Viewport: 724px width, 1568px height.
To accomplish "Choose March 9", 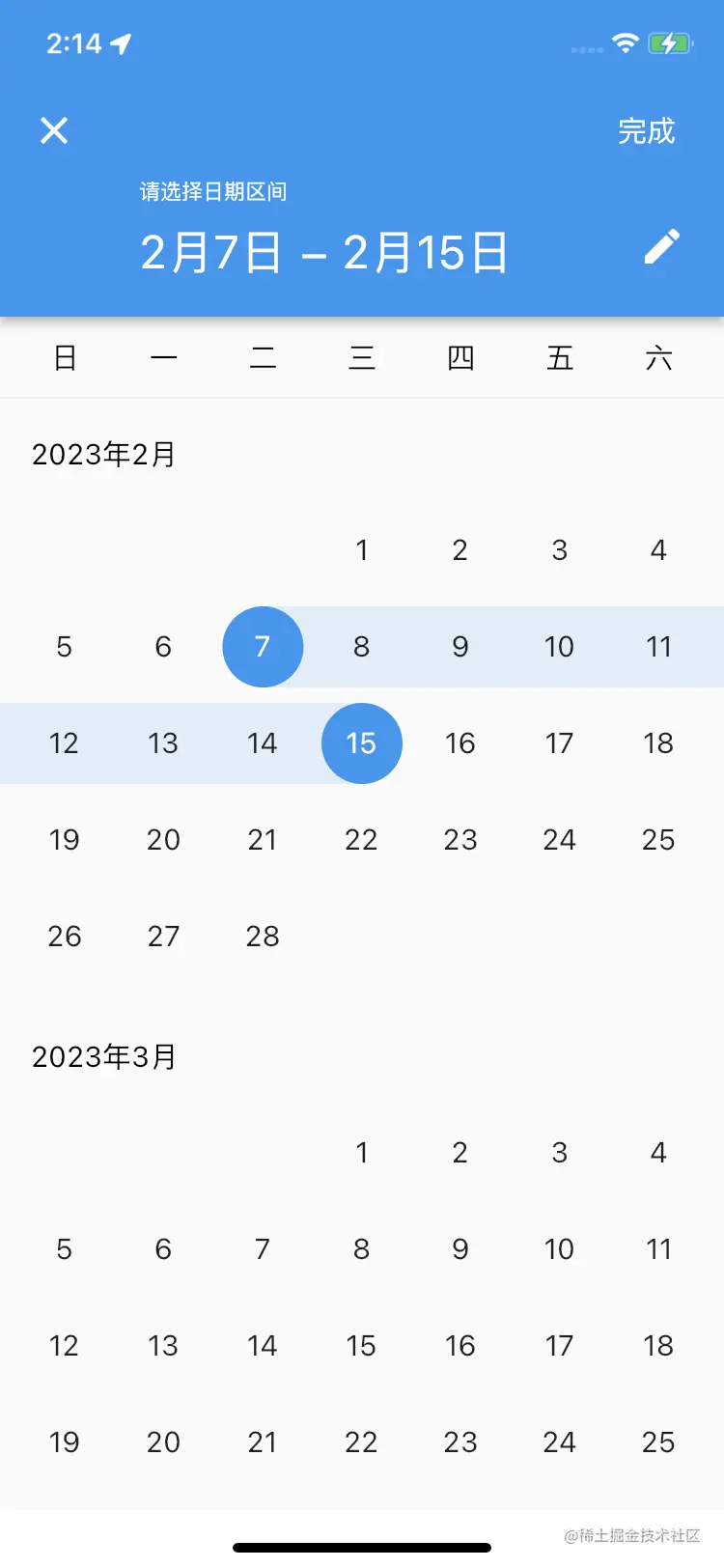I will (x=460, y=1249).
